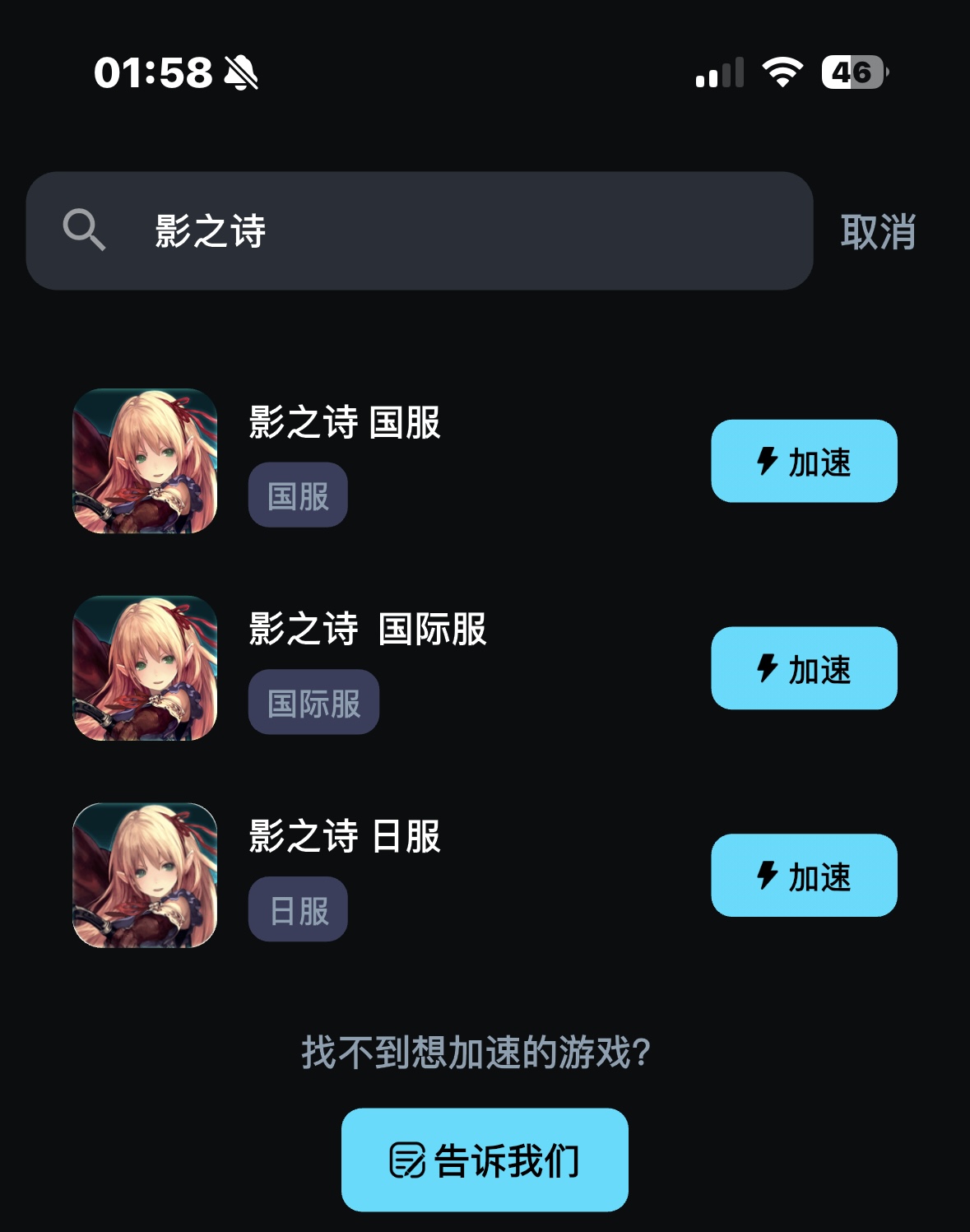The width and height of the screenshot is (970, 1232).
Task: Tap 告诉我们 to report missing game
Action: (x=485, y=1160)
